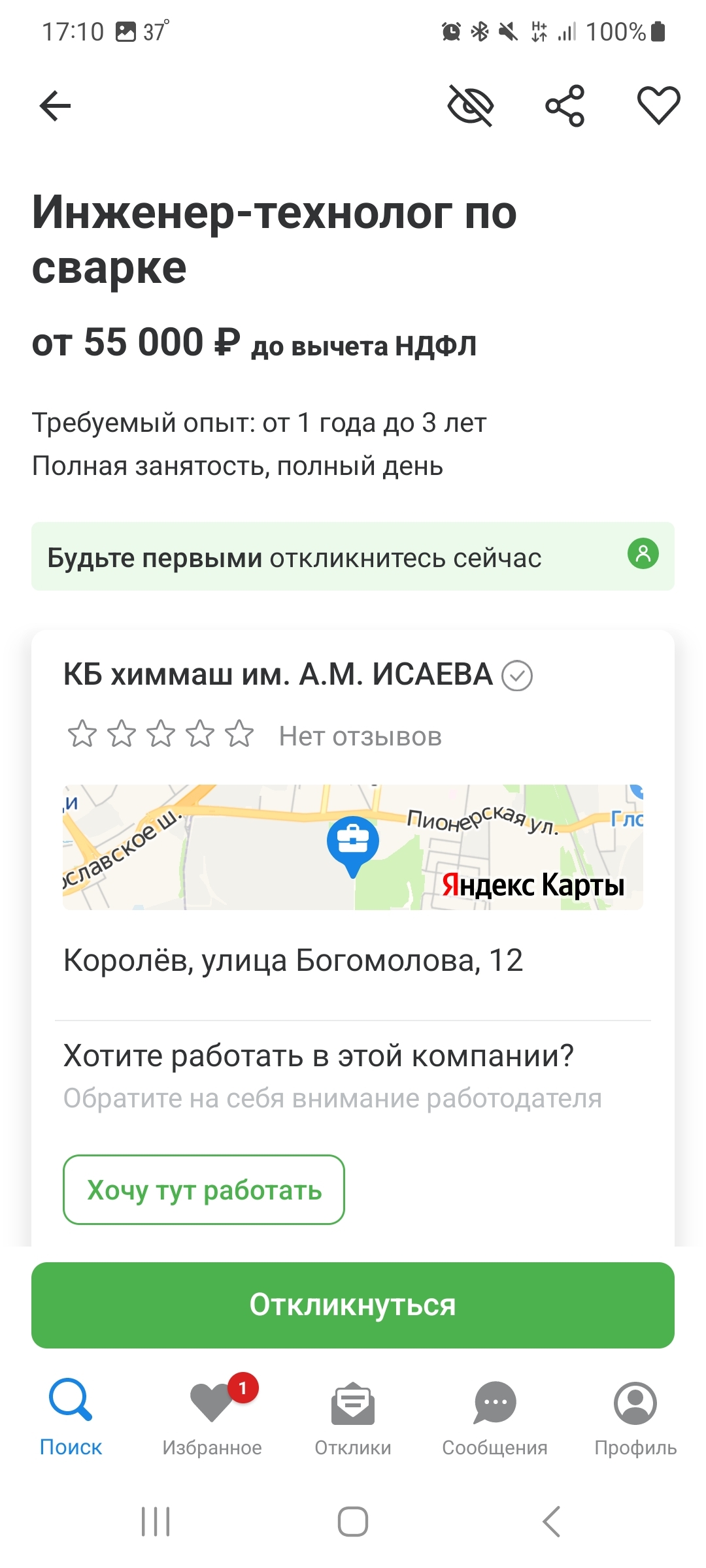Share this vacancy
The height and width of the screenshot is (1568, 706).
565,106
